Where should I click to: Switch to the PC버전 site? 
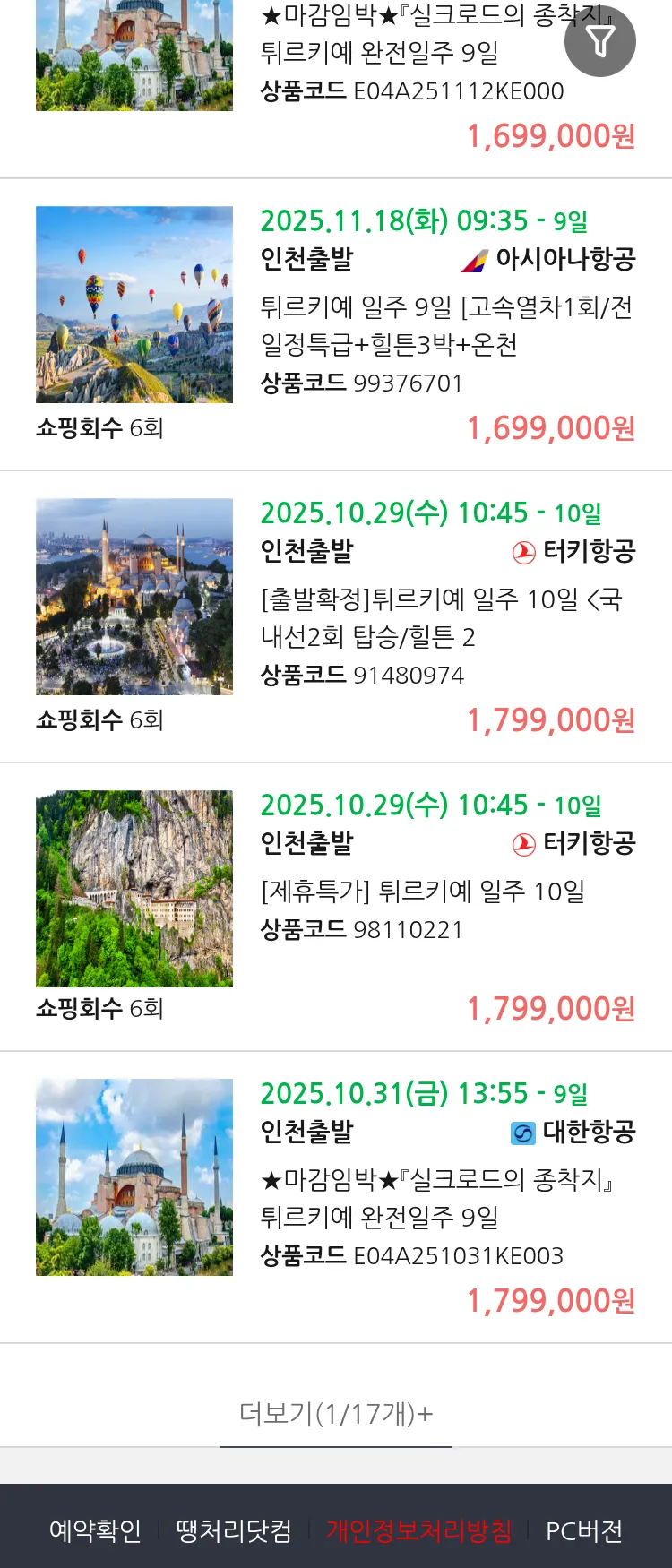pos(584,1530)
